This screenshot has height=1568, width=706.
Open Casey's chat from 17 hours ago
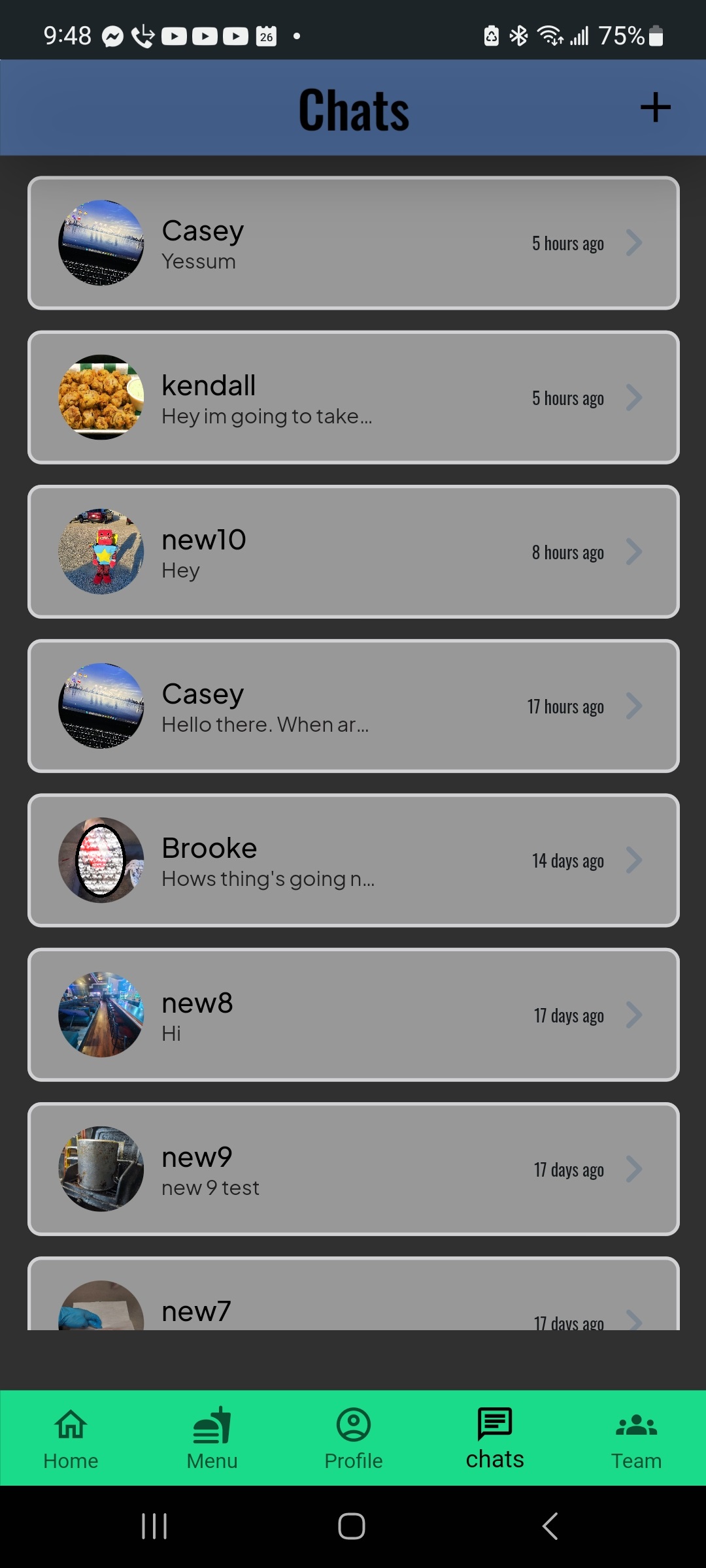point(353,706)
